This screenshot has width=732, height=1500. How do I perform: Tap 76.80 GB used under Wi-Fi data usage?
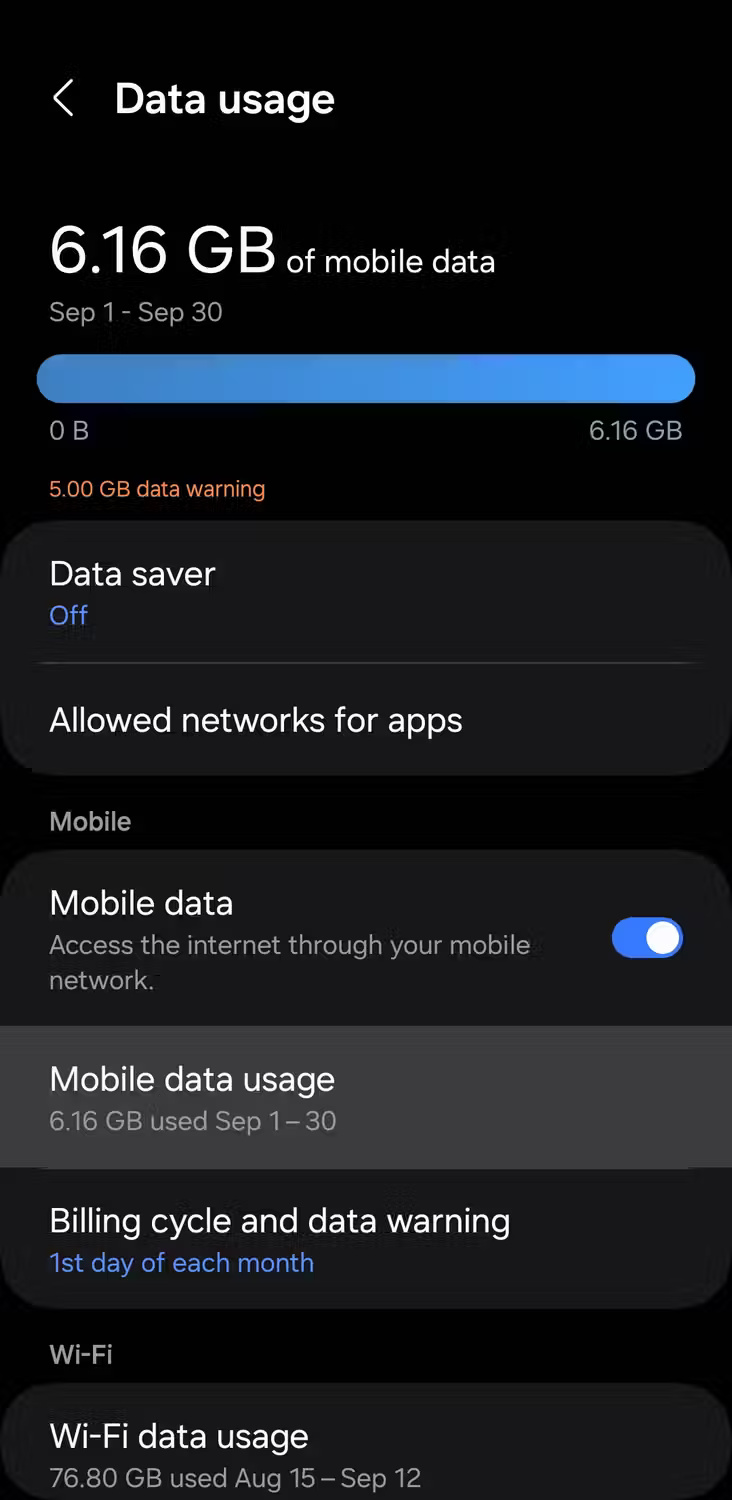[235, 1478]
